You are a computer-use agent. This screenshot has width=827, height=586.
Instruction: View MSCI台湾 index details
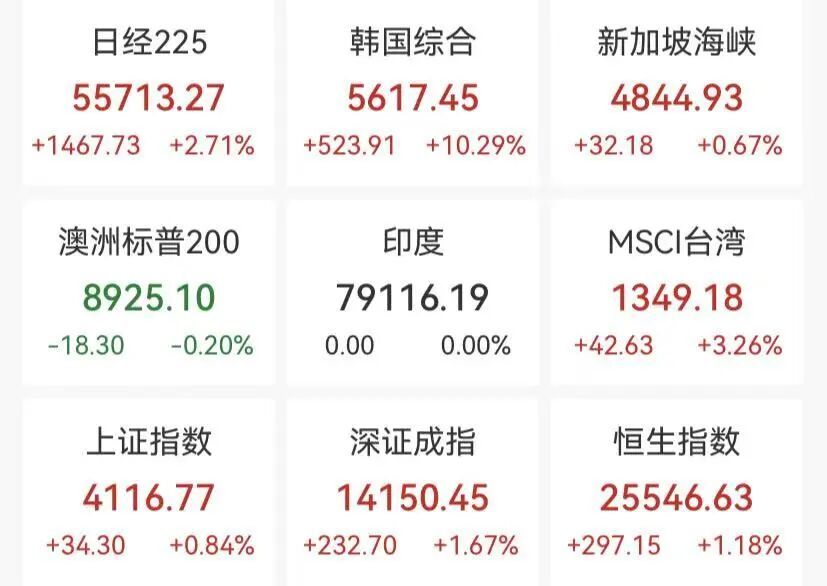coord(677,292)
